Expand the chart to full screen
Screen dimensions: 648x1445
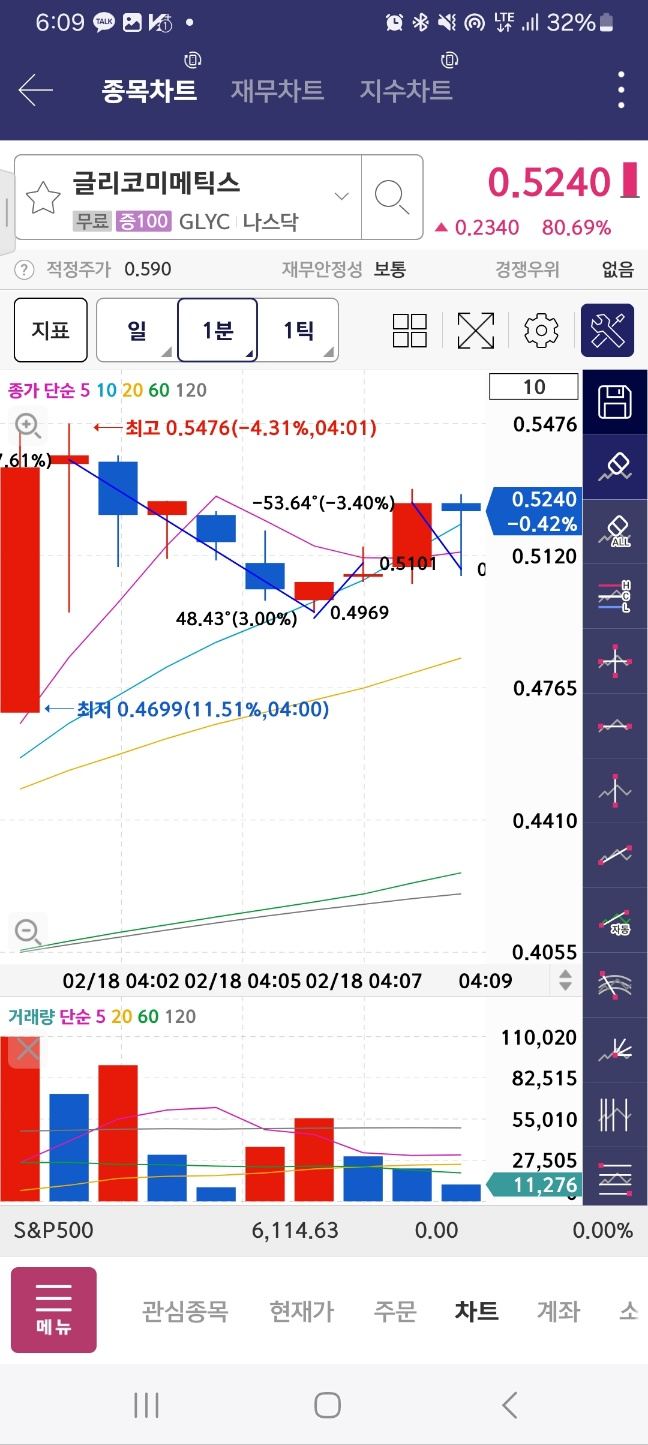click(476, 330)
